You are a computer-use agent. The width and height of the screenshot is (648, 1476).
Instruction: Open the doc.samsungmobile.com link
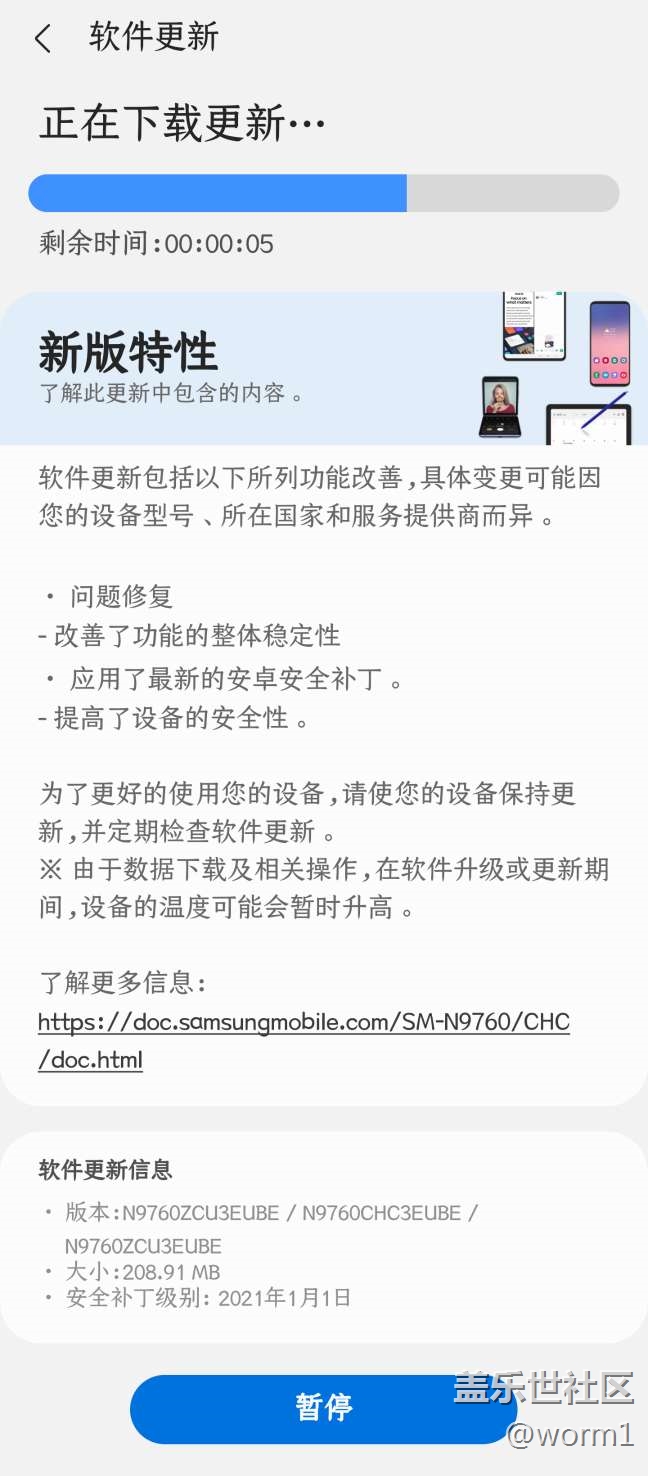303,1023
